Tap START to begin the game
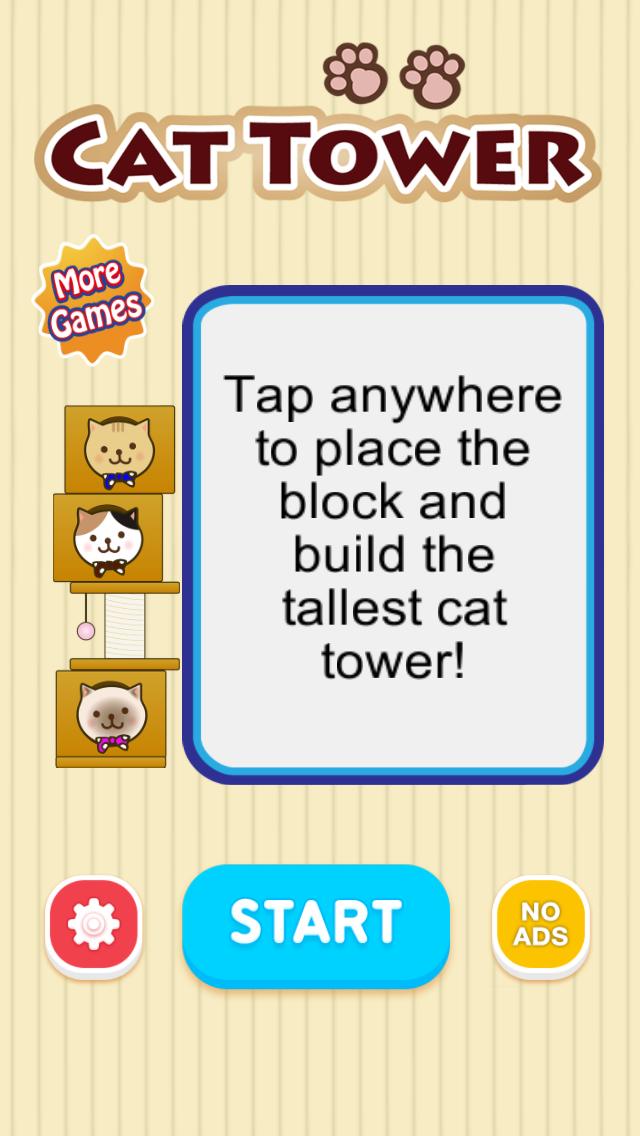The image size is (640, 1136). [x=316, y=922]
